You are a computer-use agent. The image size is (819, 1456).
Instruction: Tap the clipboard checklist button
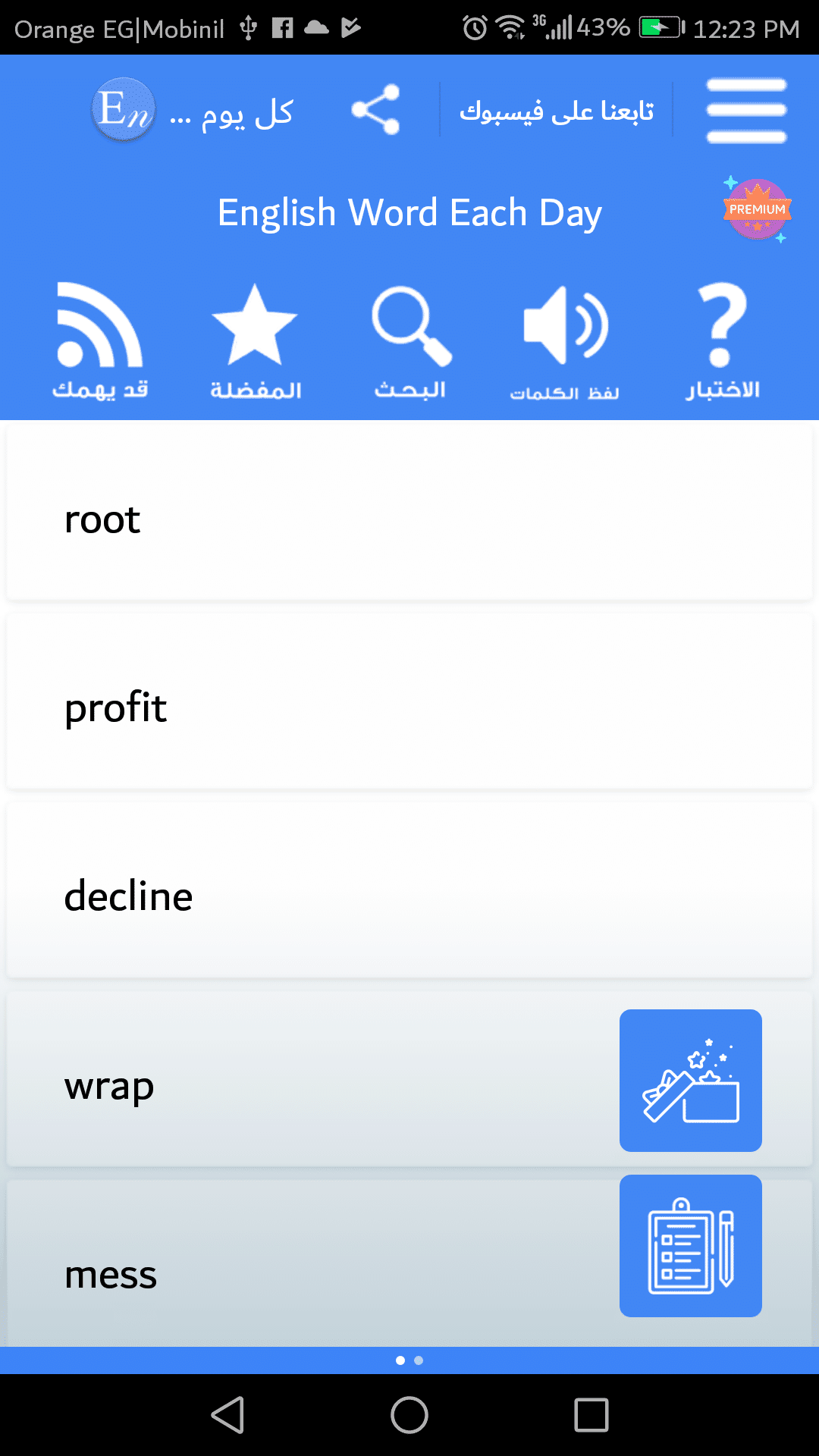tap(690, 1246)
